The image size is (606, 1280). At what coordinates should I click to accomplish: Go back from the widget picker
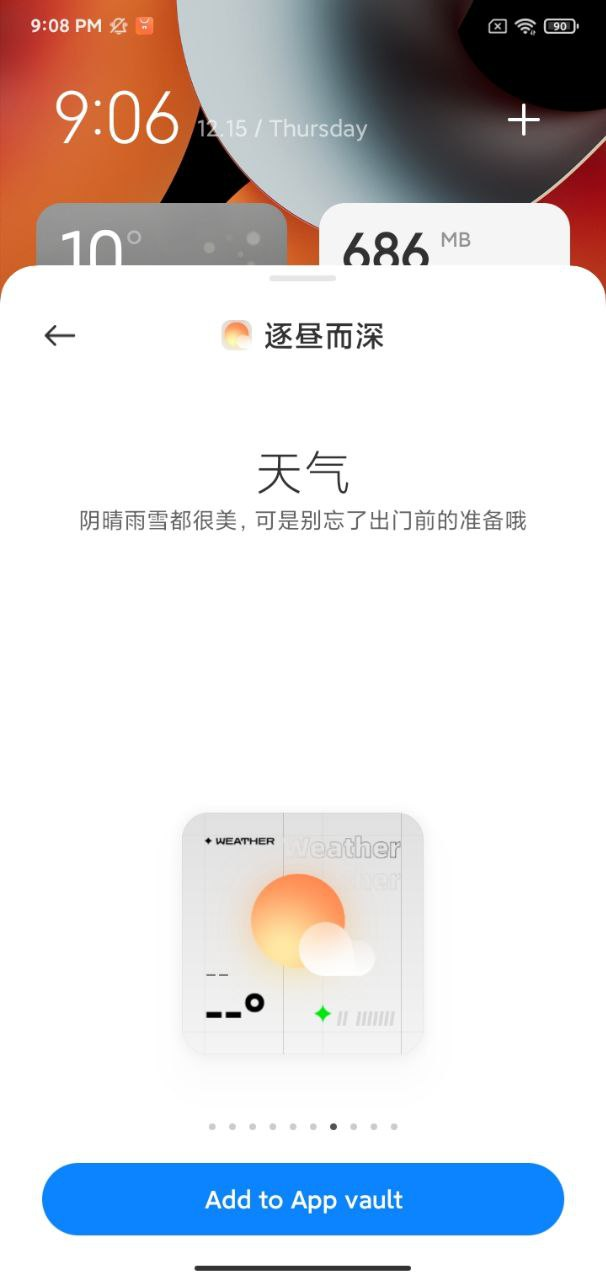[60, 336]
